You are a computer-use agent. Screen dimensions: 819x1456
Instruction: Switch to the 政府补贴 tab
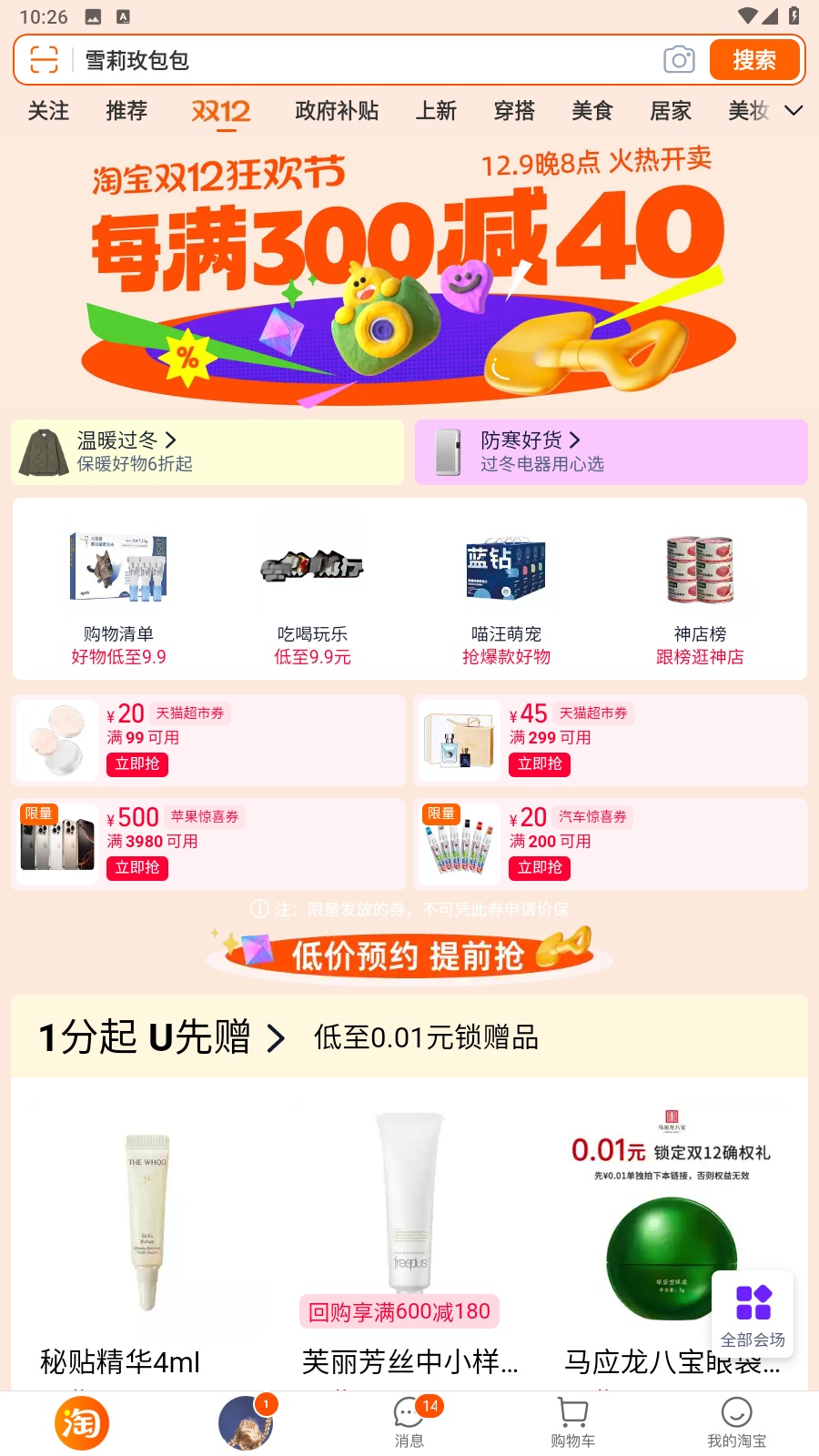337,111
